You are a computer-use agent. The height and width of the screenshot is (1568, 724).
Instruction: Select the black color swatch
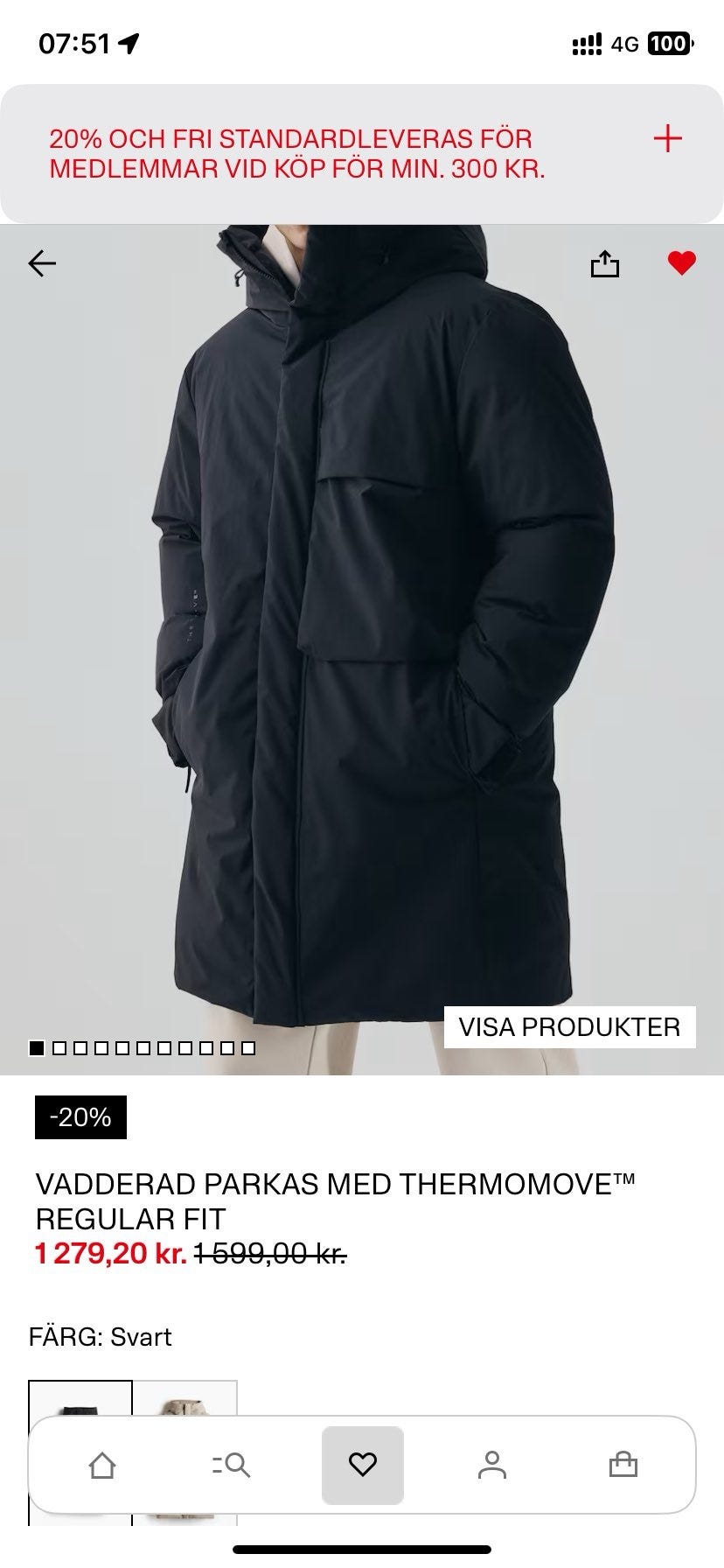[80, 1398]
